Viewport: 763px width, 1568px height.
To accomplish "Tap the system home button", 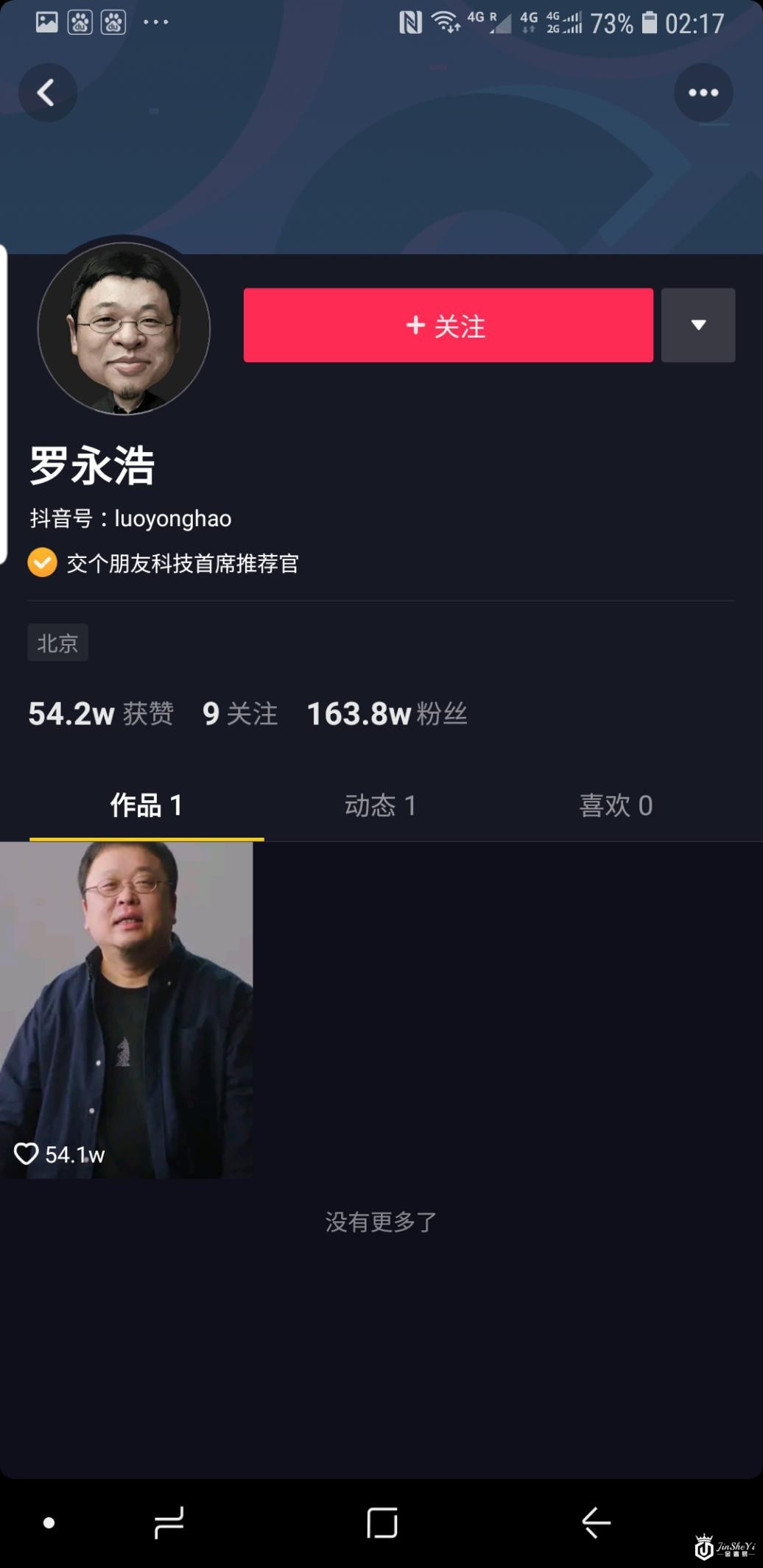I will [381, 1522].
